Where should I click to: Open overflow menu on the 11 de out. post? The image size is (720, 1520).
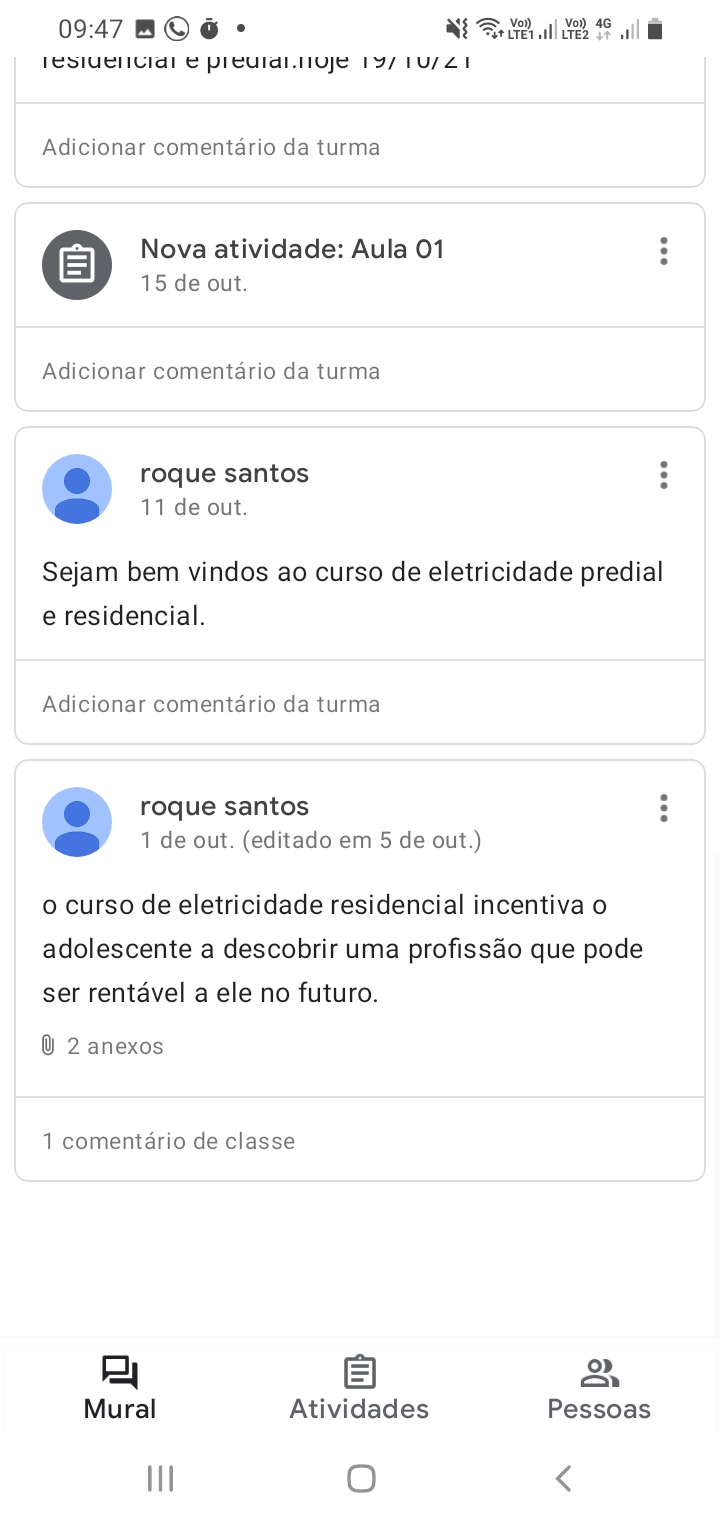(x=663, y=475)
